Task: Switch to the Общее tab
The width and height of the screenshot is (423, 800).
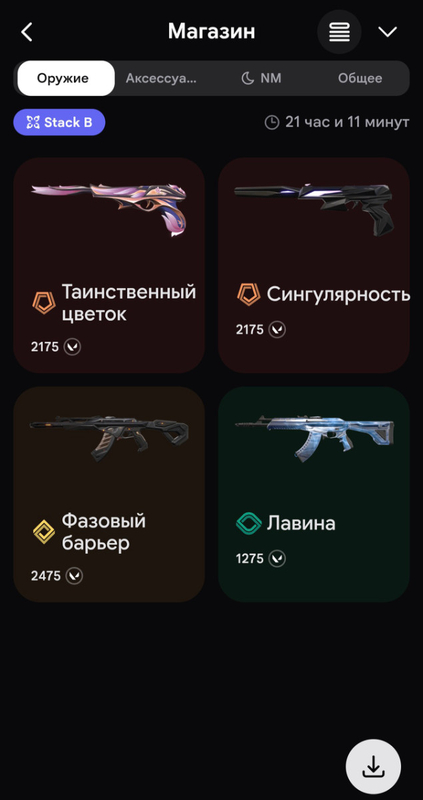Action: coord(360,78)
